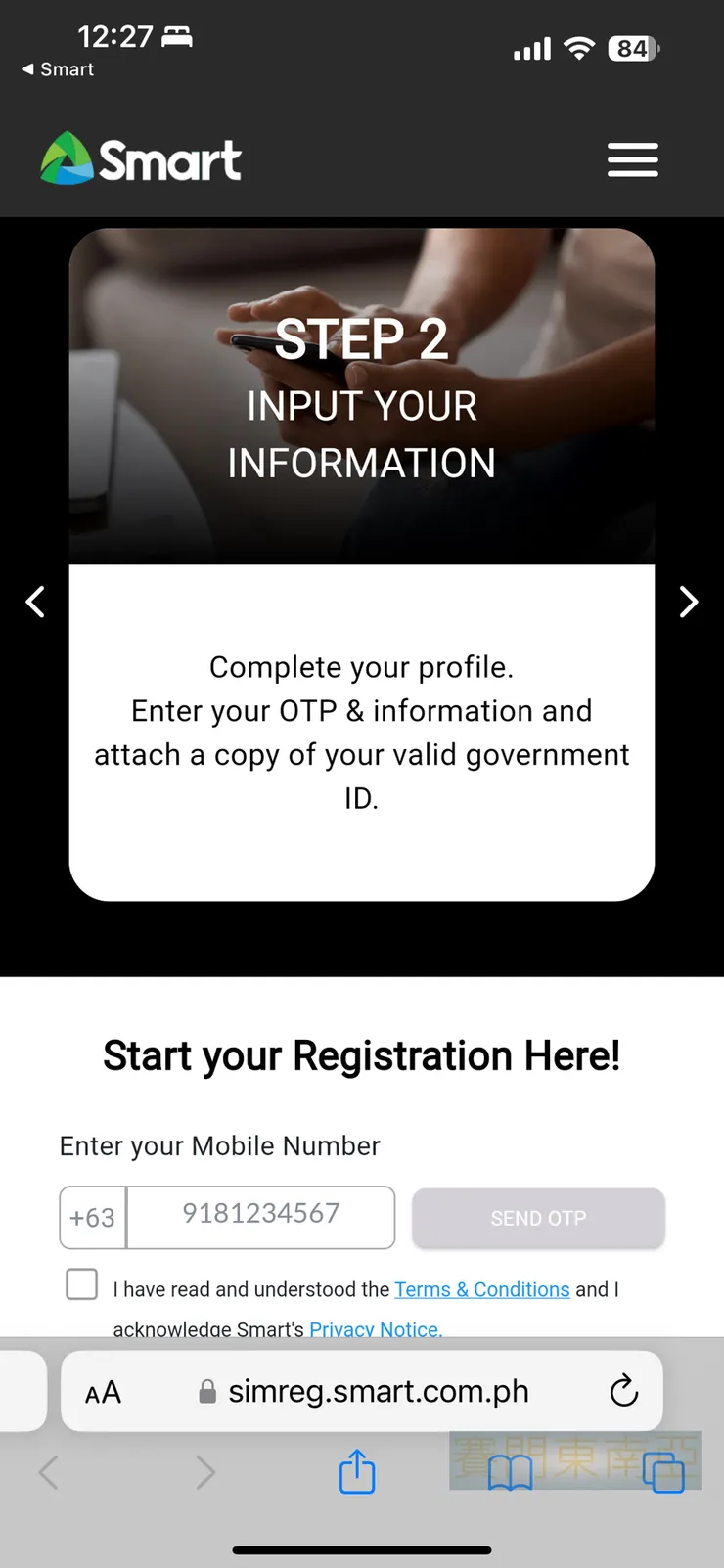Tap the SEND OTP button
Image resolution: width=724 pixels, height=1568 pixels.
(x=538, y=1218)
